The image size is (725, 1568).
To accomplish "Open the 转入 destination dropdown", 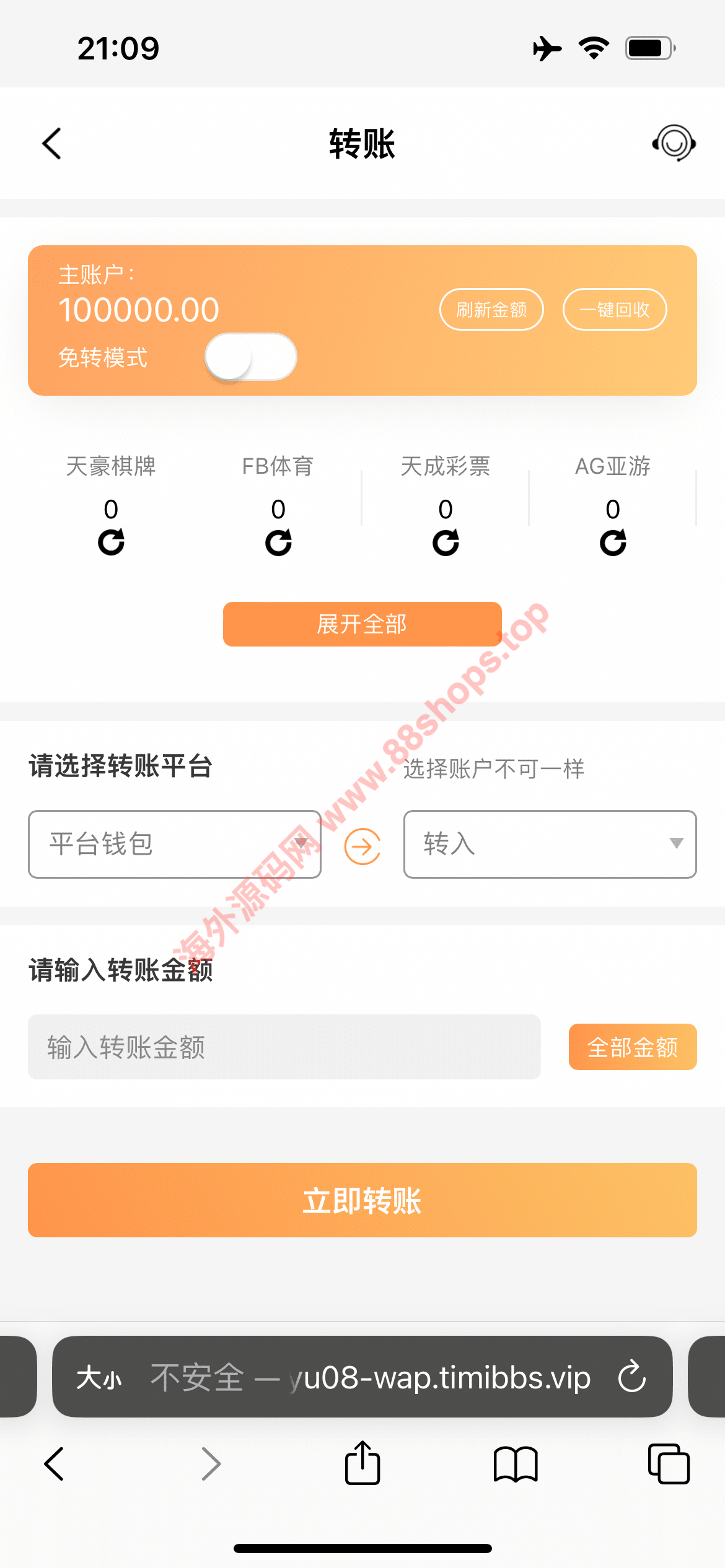I will point(550,844).
